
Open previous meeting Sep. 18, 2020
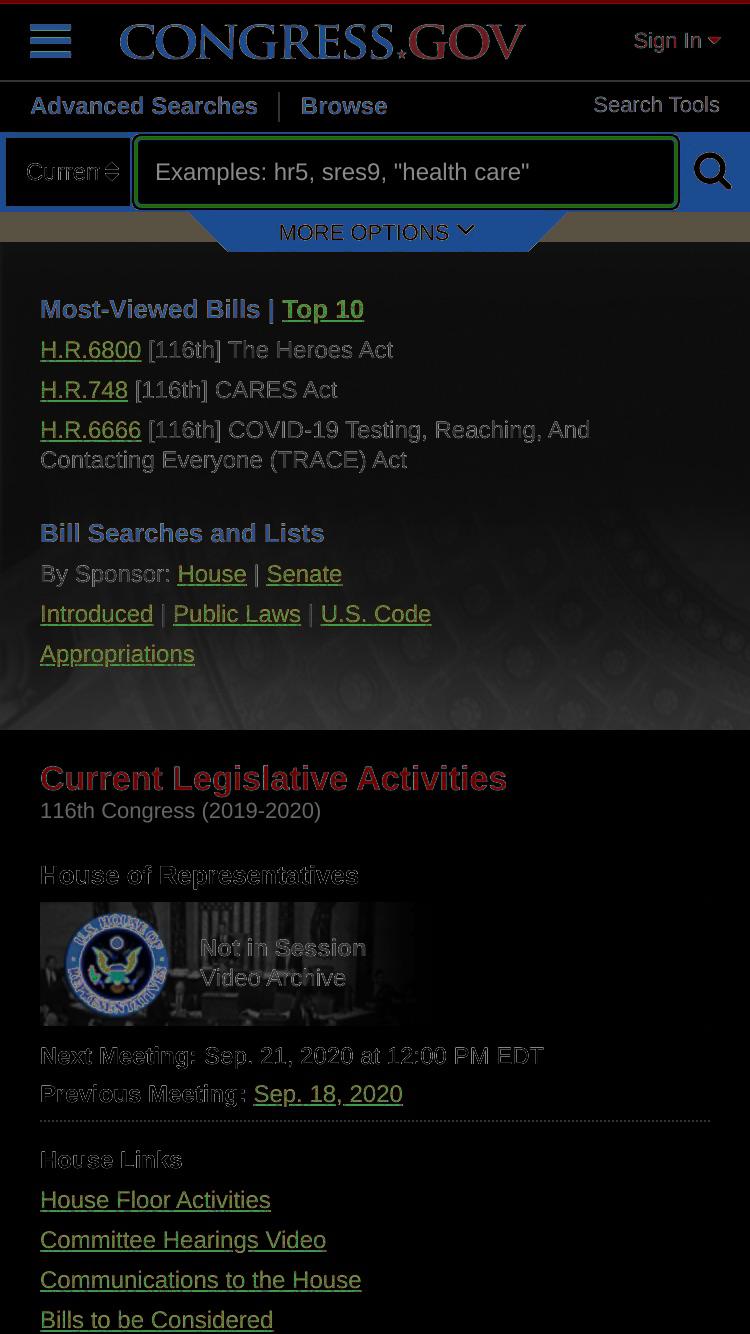click(328, 1094)
